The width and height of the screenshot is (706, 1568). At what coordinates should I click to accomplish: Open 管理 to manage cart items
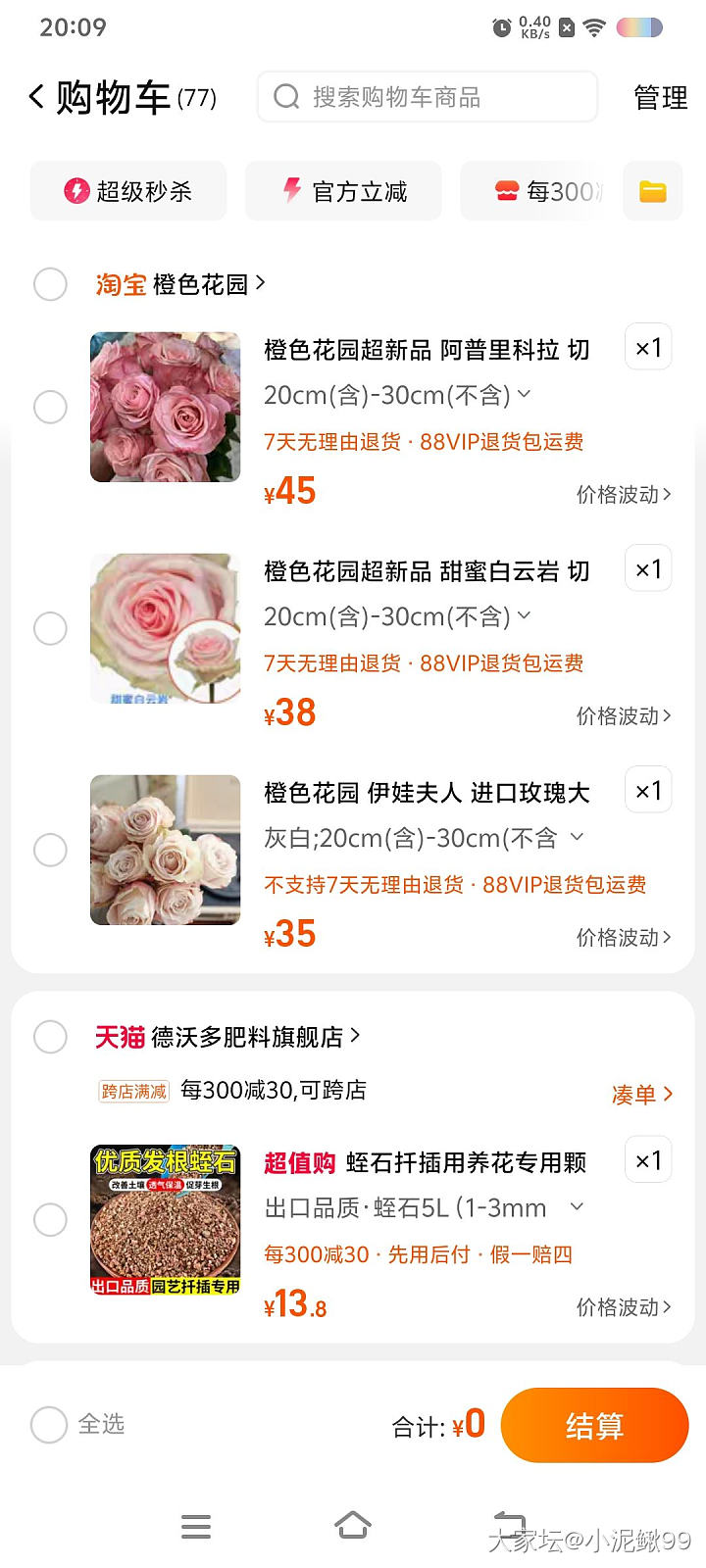[660, 97]
